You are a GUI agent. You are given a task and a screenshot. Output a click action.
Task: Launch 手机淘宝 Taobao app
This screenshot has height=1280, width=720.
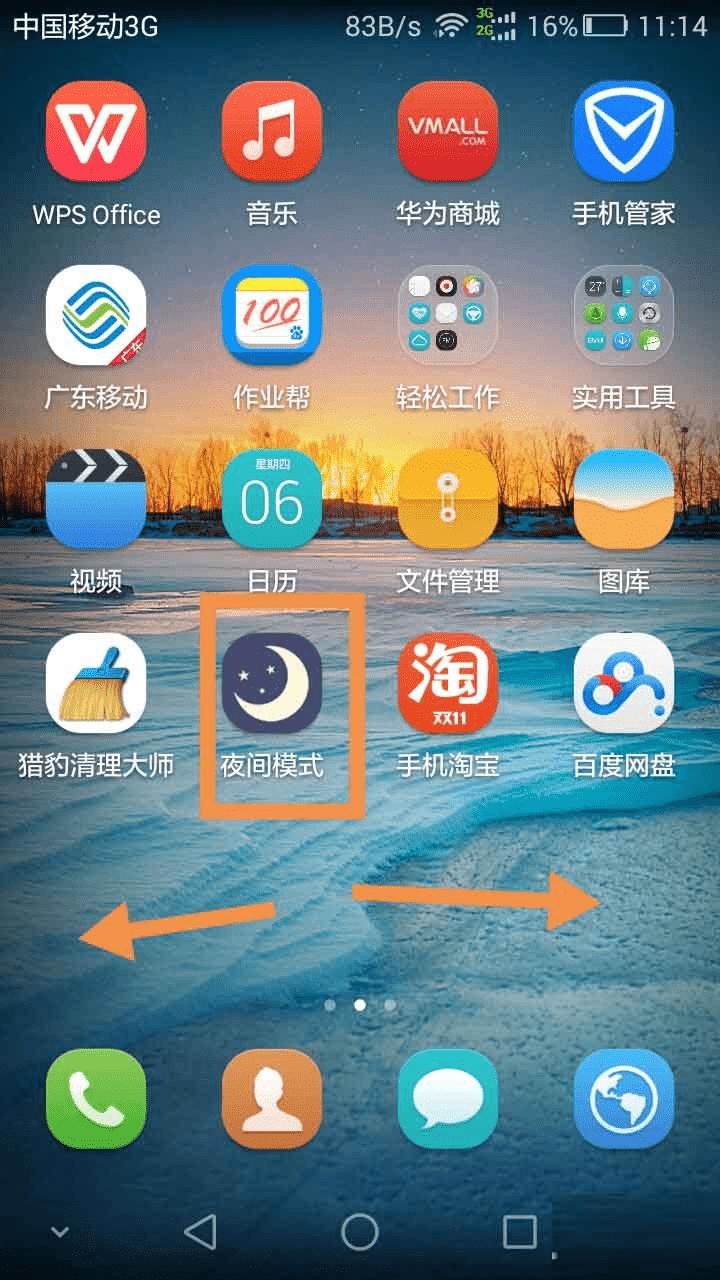(x=448, y=684)
